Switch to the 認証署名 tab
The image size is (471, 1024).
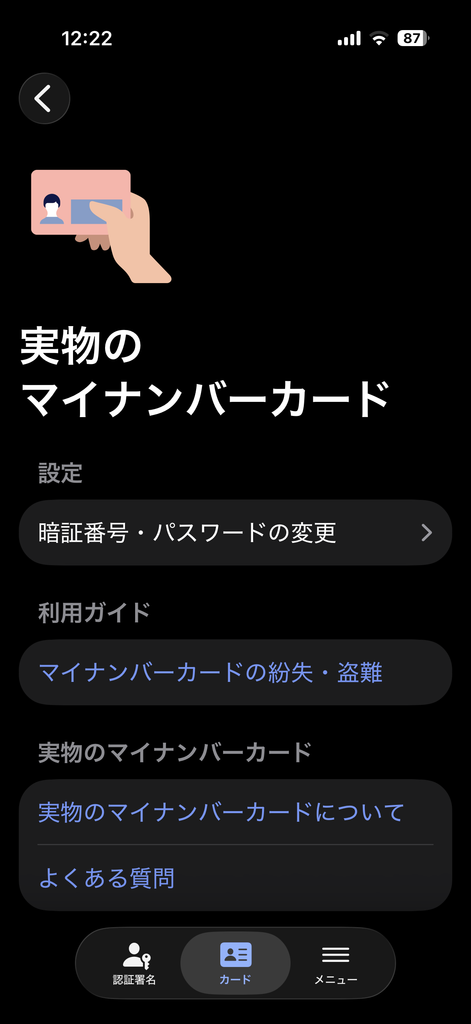134,963
